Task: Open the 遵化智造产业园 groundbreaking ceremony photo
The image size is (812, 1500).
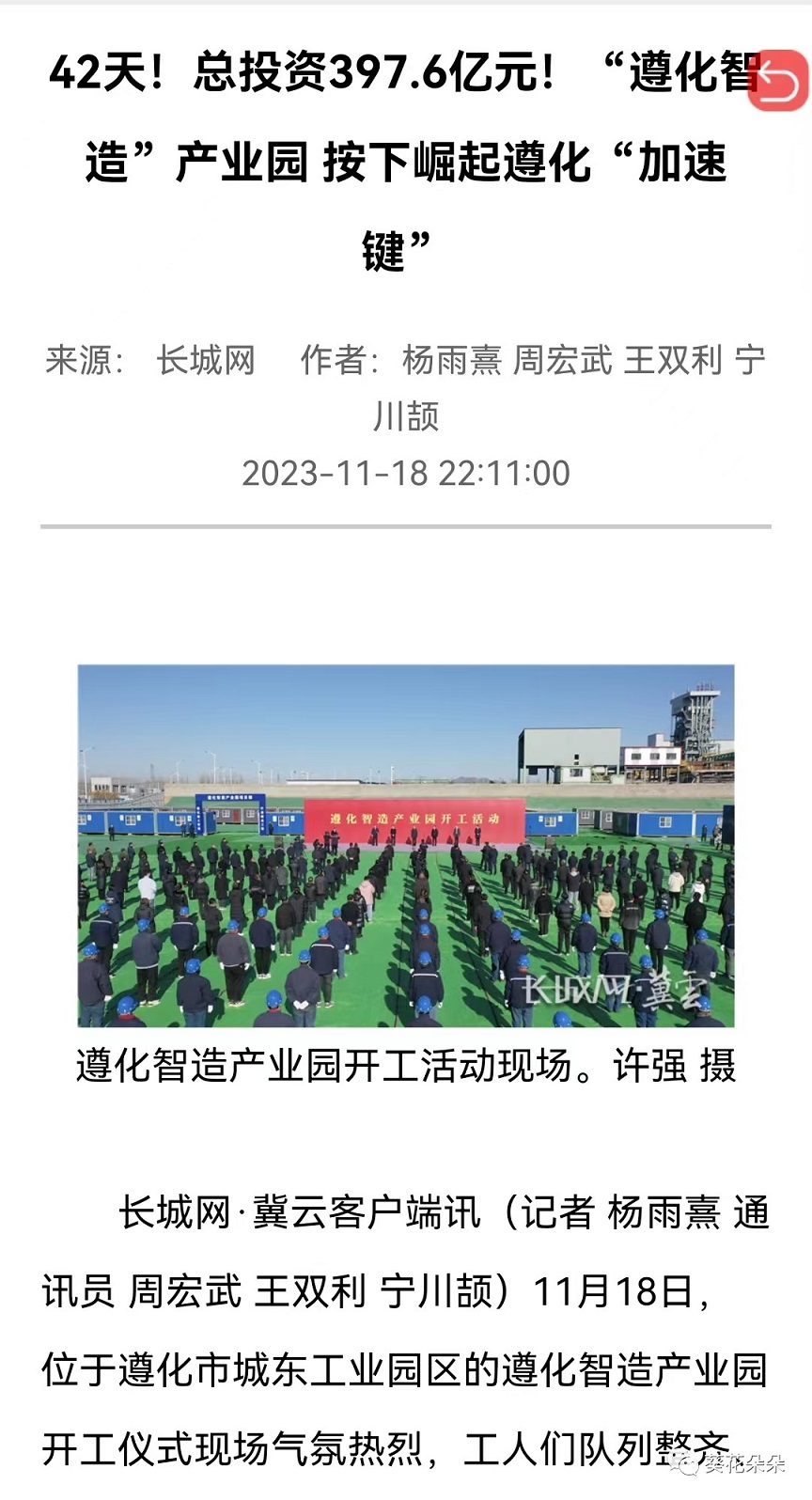Action: coord(406,845)
